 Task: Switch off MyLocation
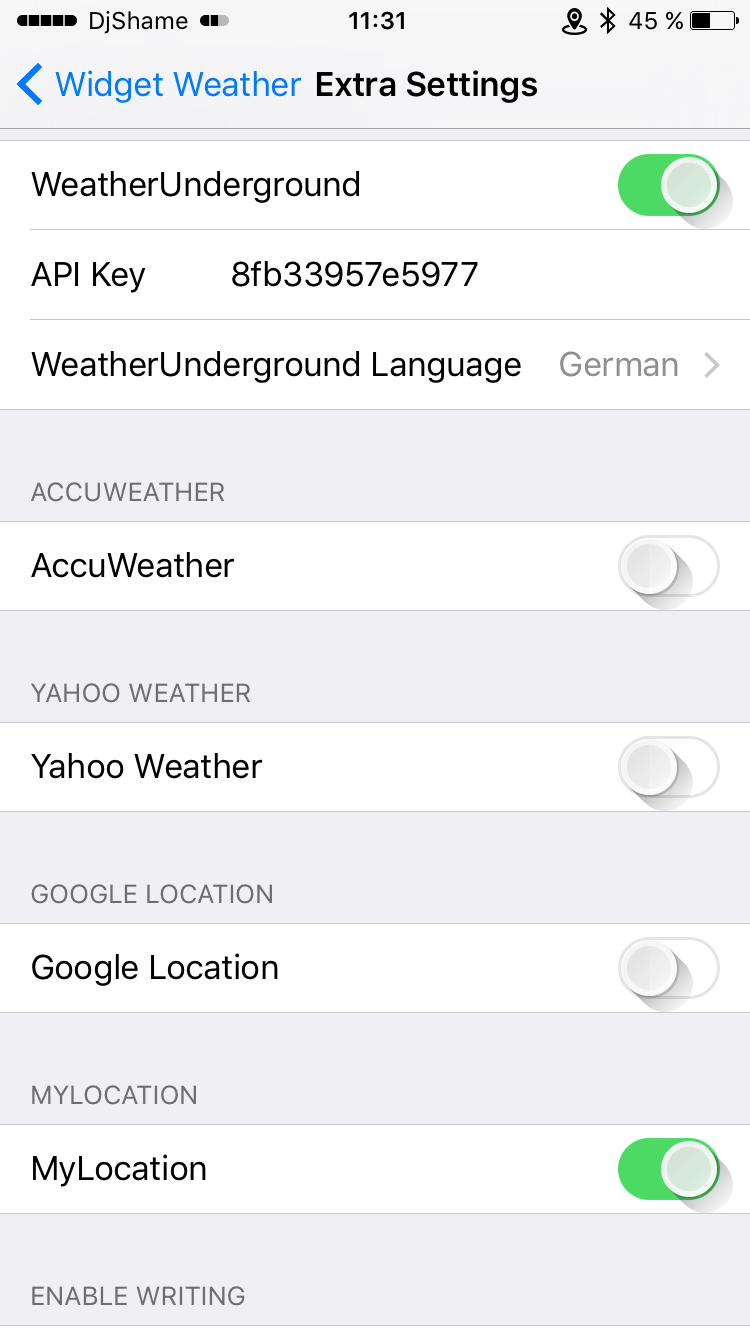(668, 1169)
